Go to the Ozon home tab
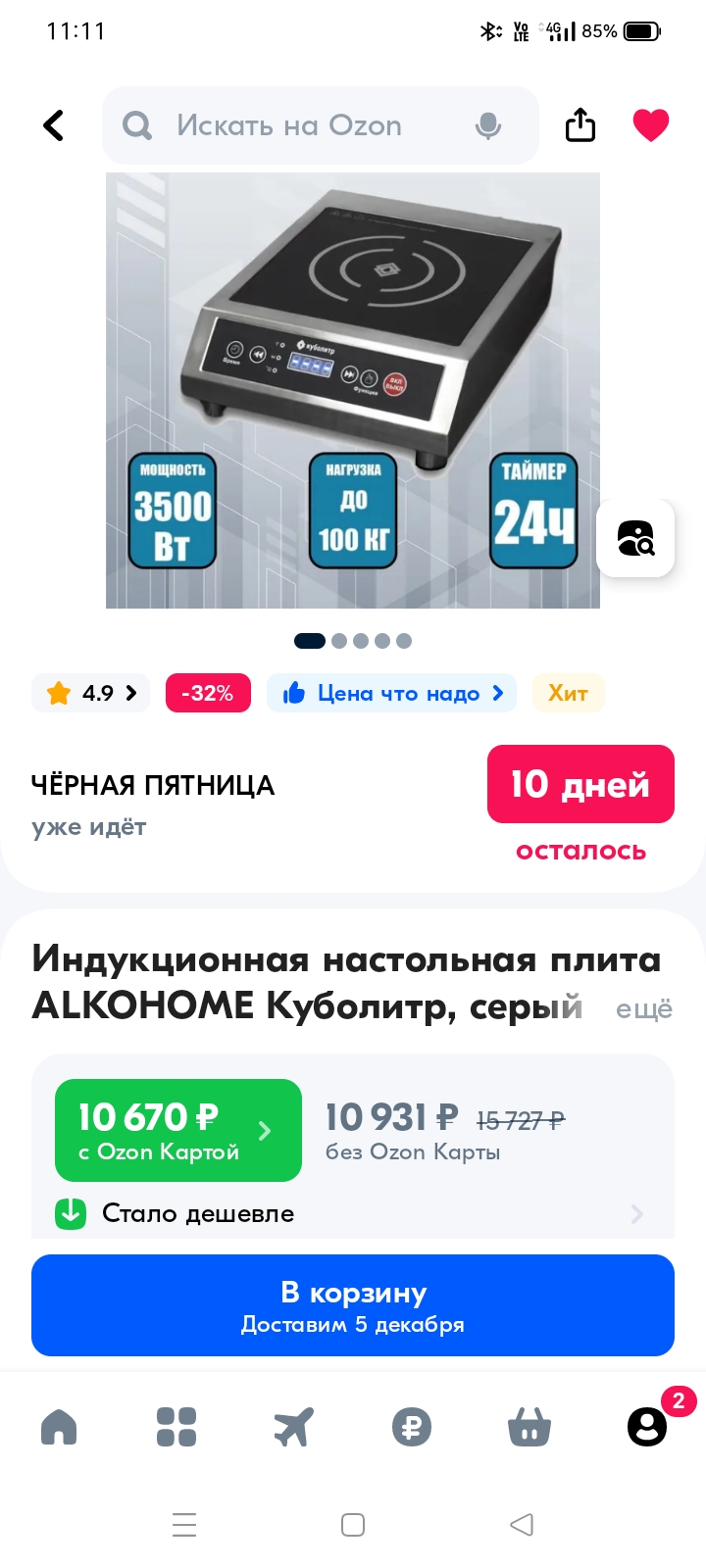 pos(59,1427)
